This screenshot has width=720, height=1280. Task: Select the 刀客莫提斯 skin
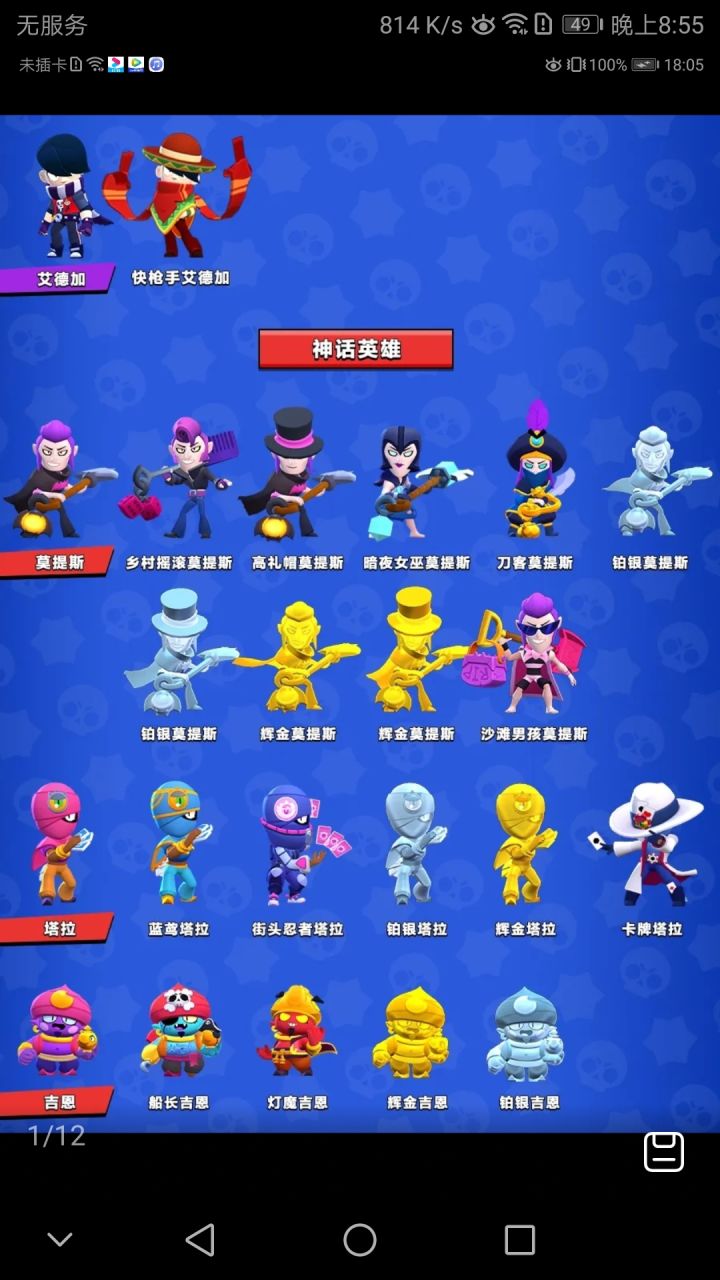point(535,480)
